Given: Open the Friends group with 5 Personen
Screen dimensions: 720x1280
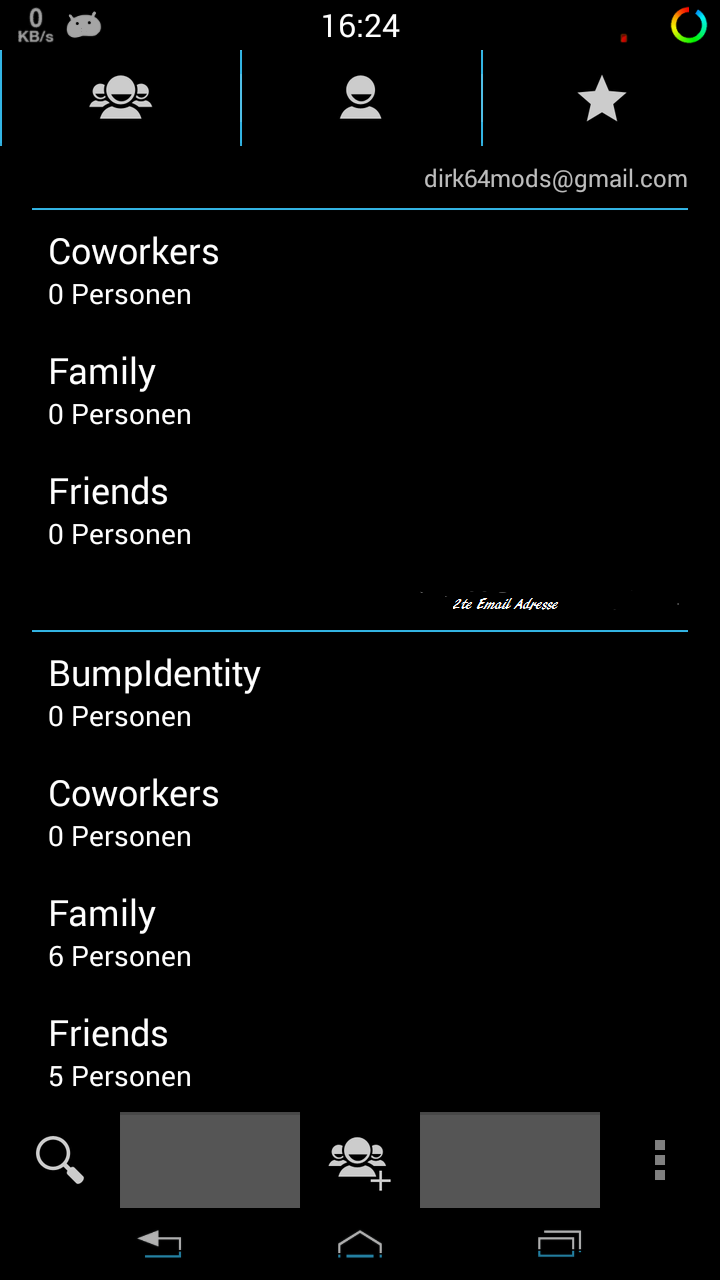Looking at the screenshot, I should pos(120,1052).
